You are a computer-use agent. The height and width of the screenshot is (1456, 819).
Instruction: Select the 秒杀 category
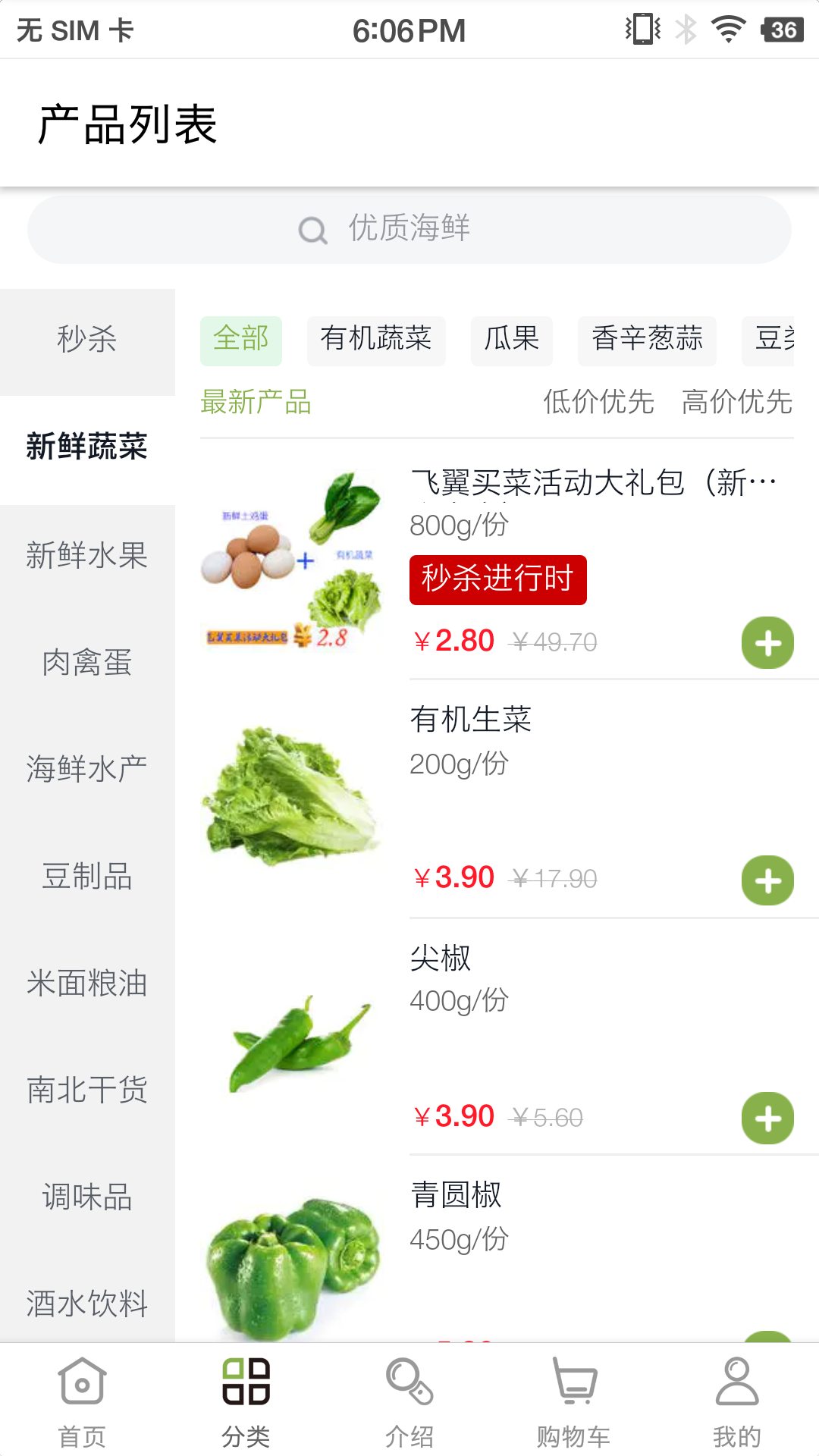pos(87,339)
